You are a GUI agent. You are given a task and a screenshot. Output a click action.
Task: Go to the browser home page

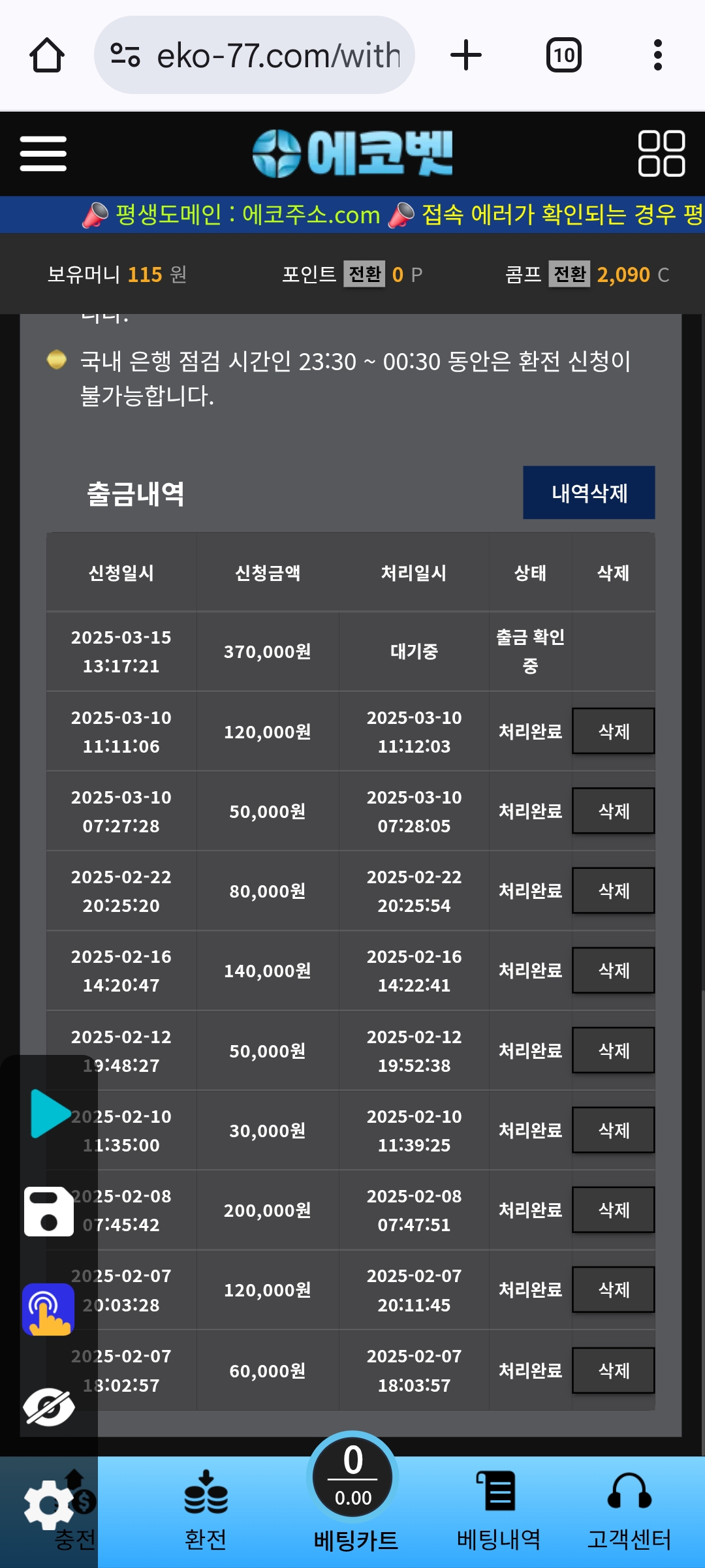click(47, 55)
